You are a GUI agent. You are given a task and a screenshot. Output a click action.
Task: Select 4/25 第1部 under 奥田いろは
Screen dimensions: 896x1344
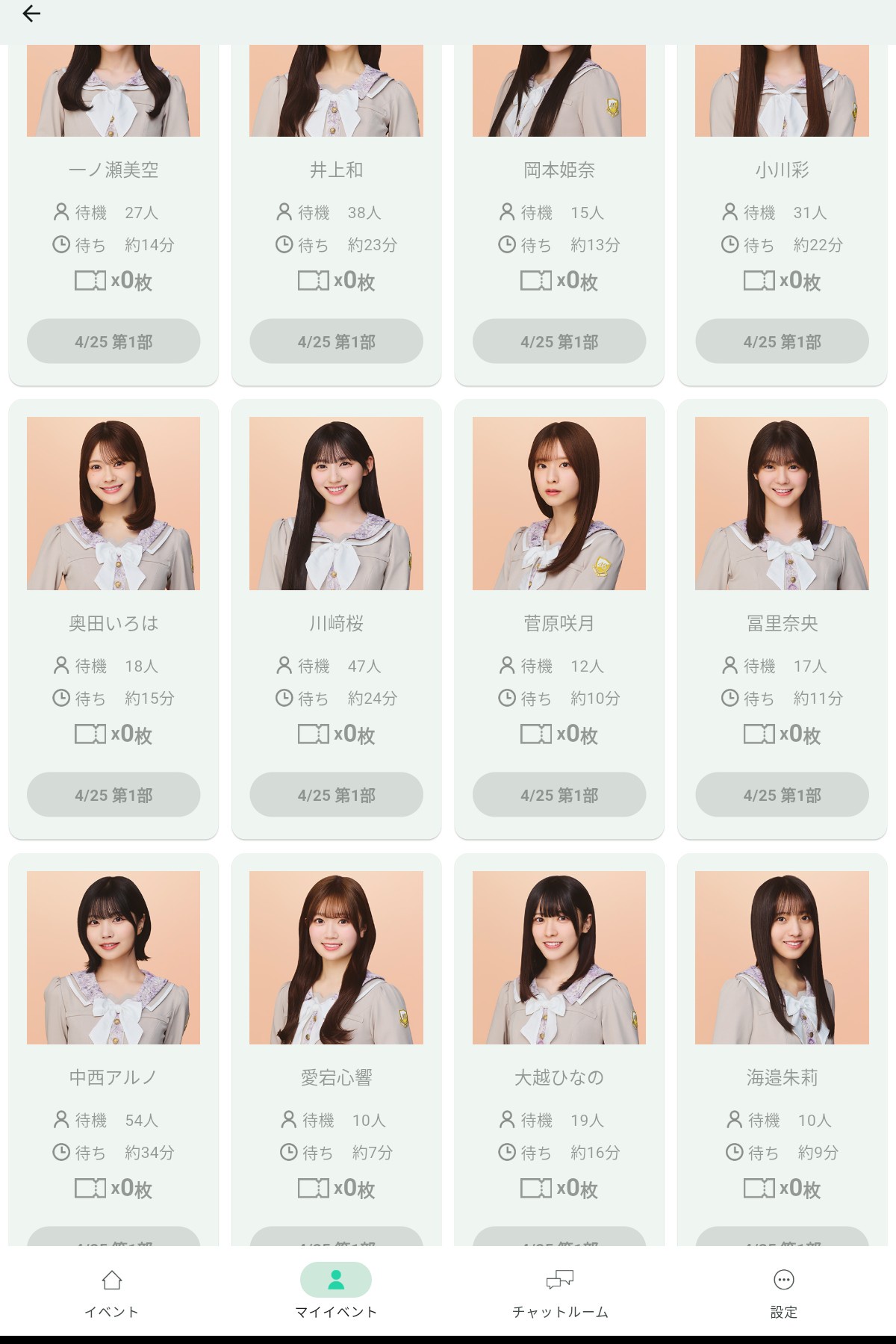point(113,795)
